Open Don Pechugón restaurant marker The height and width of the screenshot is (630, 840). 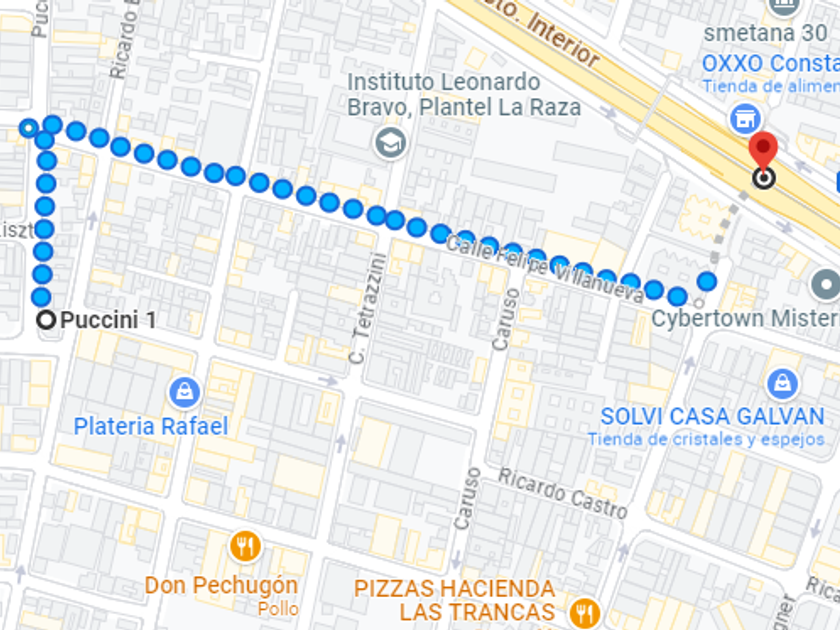[x=245, y=547]
